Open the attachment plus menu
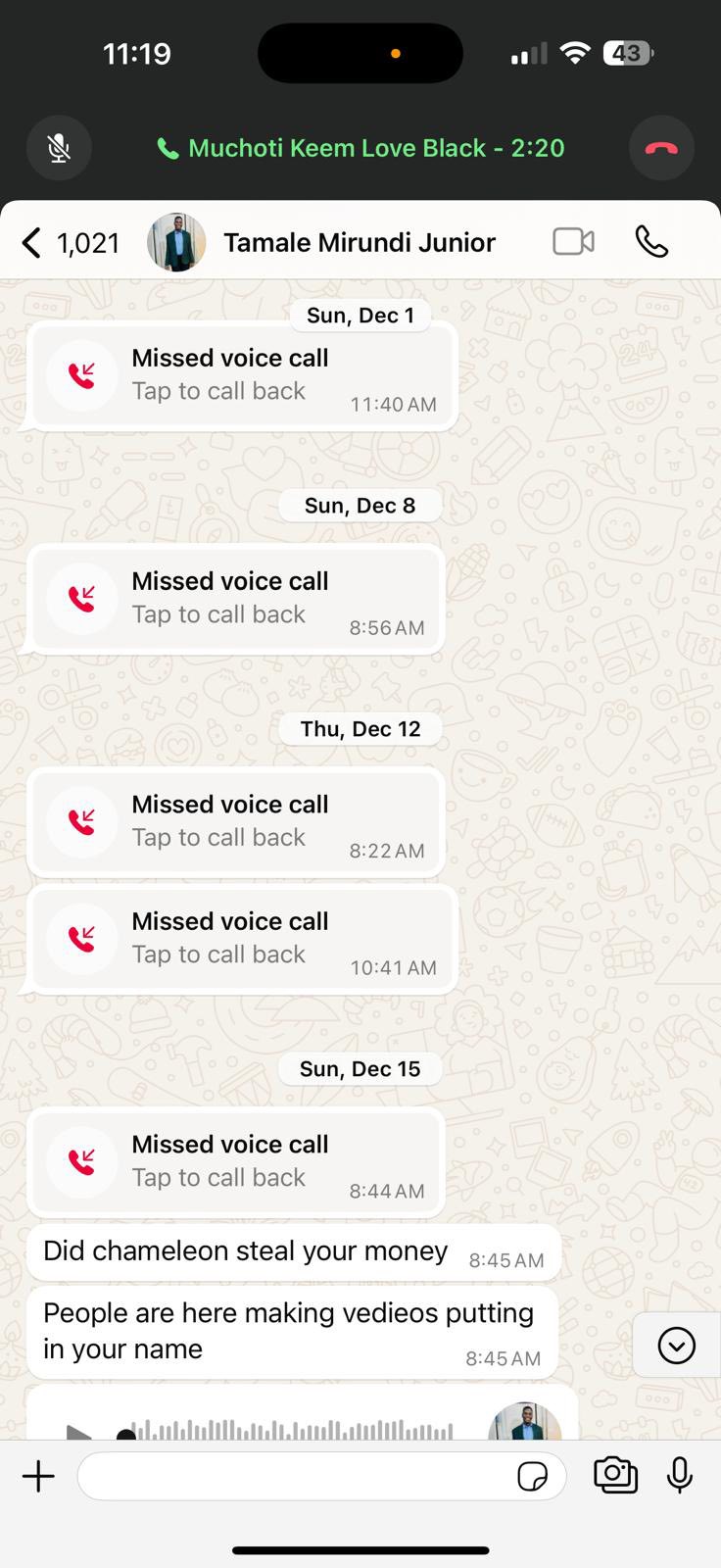Viewport: 721px width, 1568px height. pos(38,1476)
